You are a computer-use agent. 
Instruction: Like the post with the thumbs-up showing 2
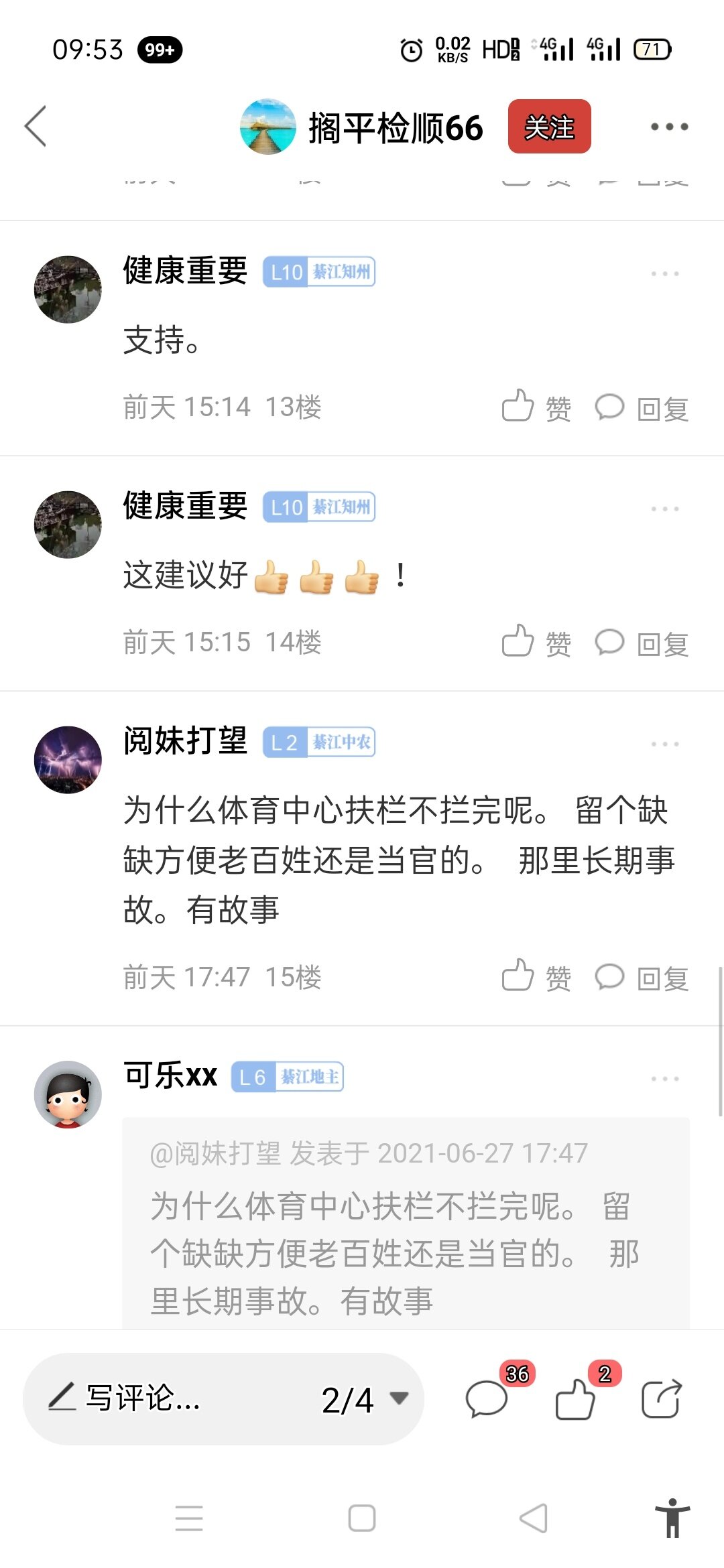(575, 1399)
